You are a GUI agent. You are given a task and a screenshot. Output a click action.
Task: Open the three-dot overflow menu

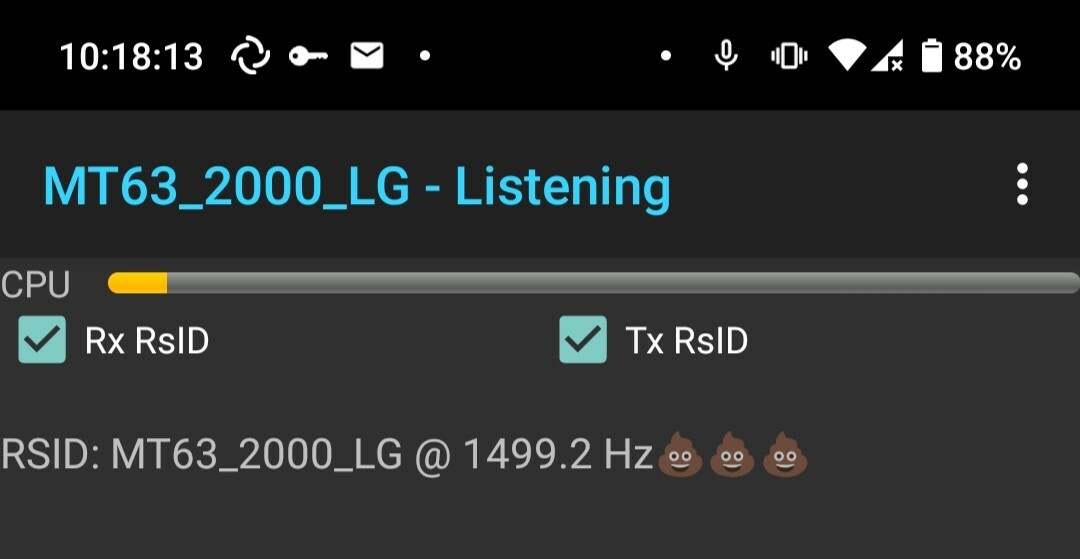pos(1021,185)
